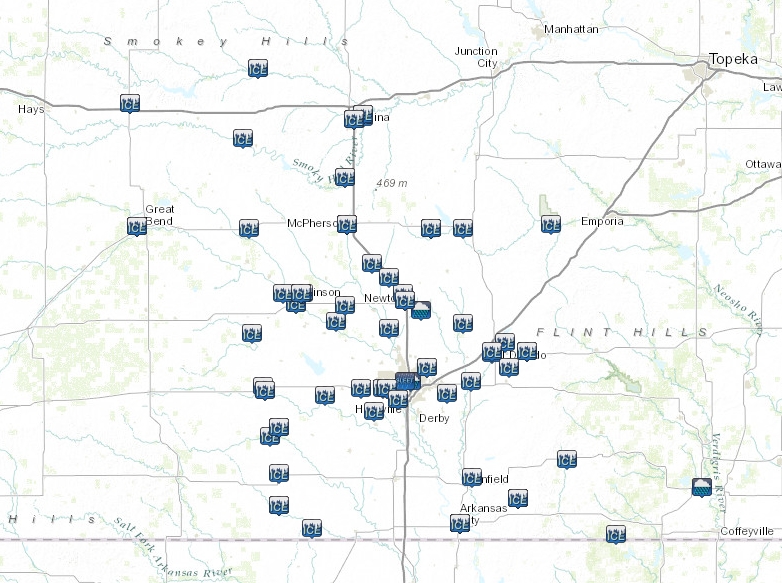The height and width of the screenshot is (583, 782).
Task: Tap the ICE marker west of Emporia
Action: [550, 224]
